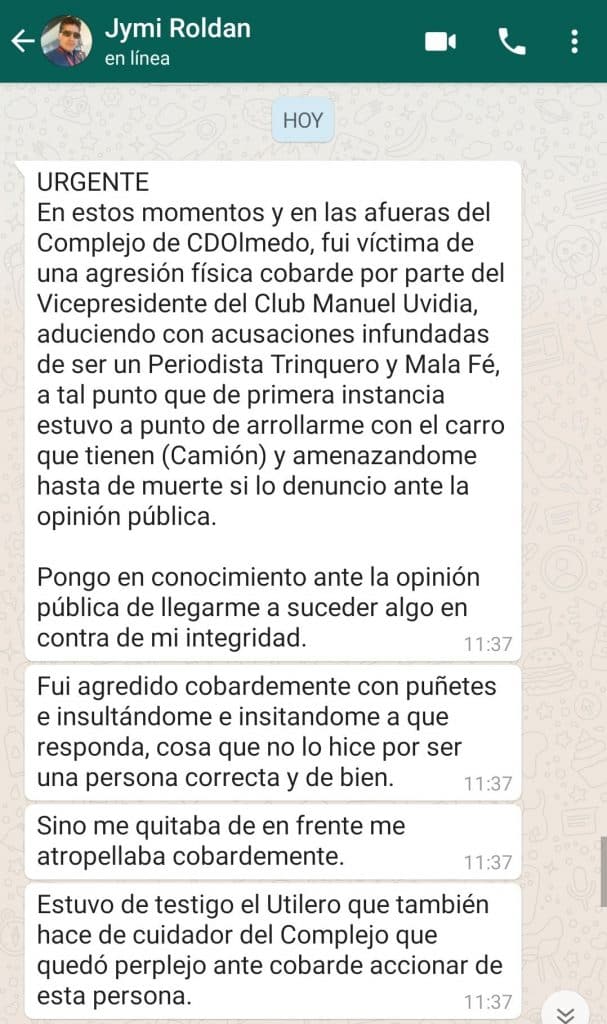Start a voice call with Jymi Roldan

(512, 41)
